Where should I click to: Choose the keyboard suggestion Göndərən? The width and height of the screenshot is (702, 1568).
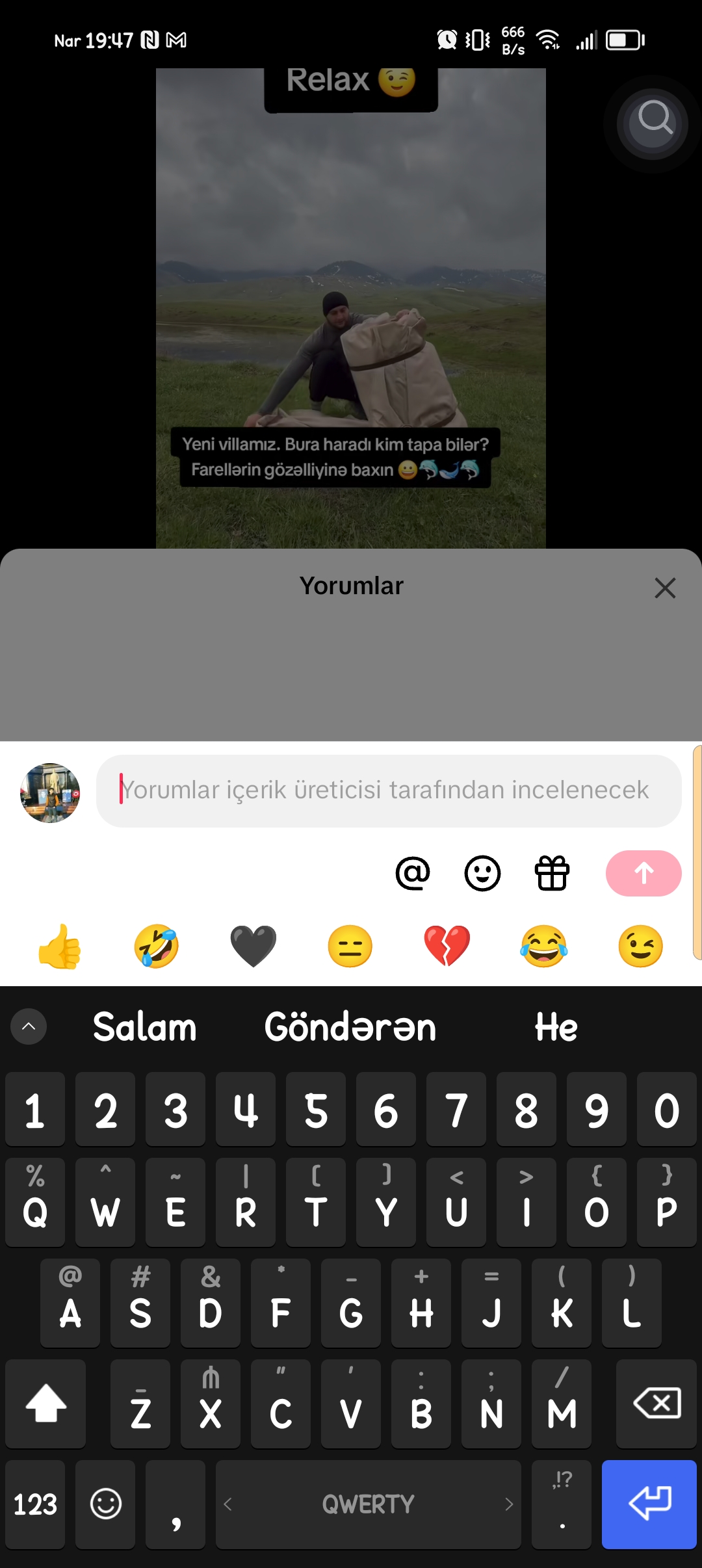(350, 1027)
